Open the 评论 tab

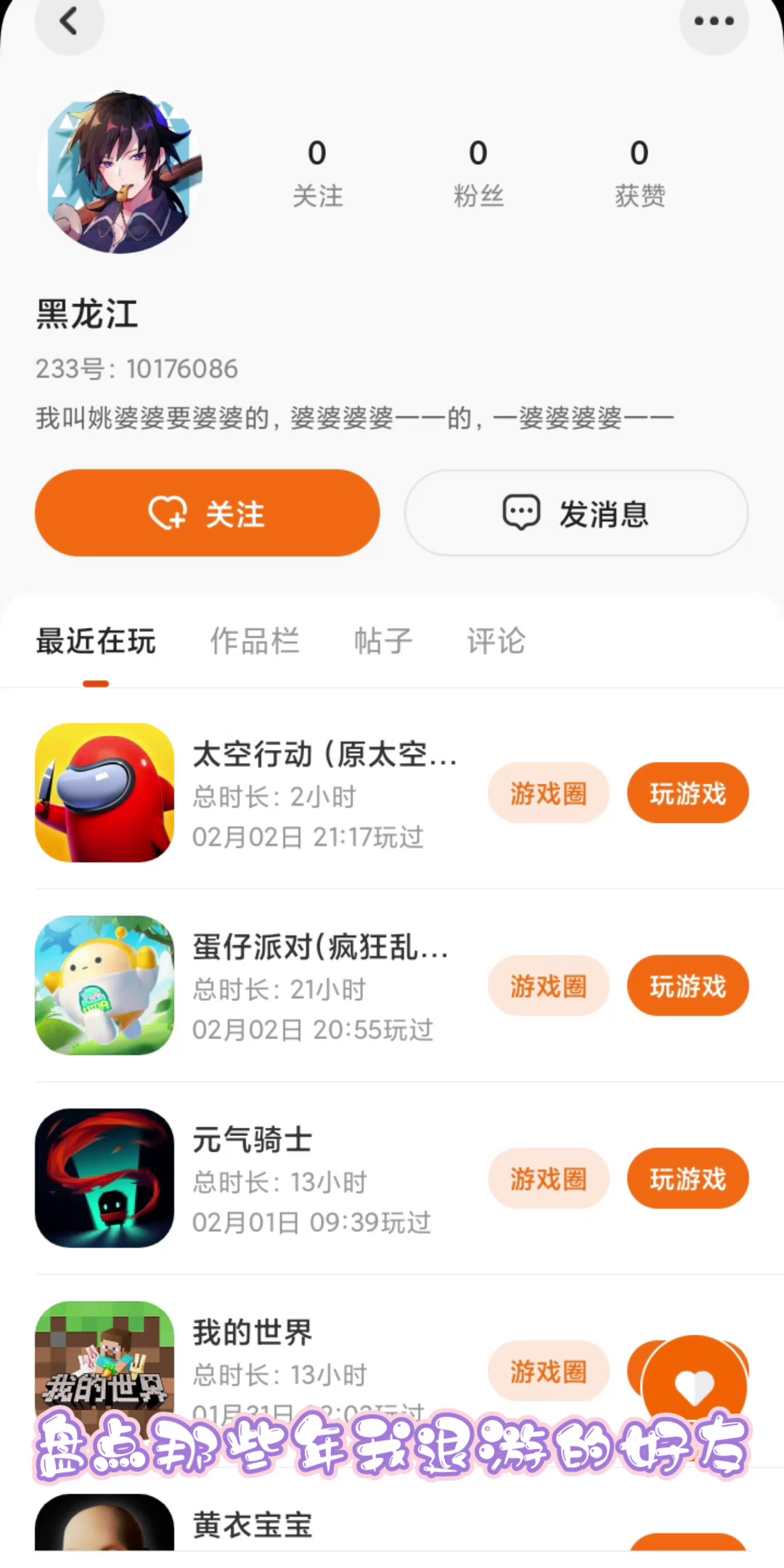pos(496,641)
